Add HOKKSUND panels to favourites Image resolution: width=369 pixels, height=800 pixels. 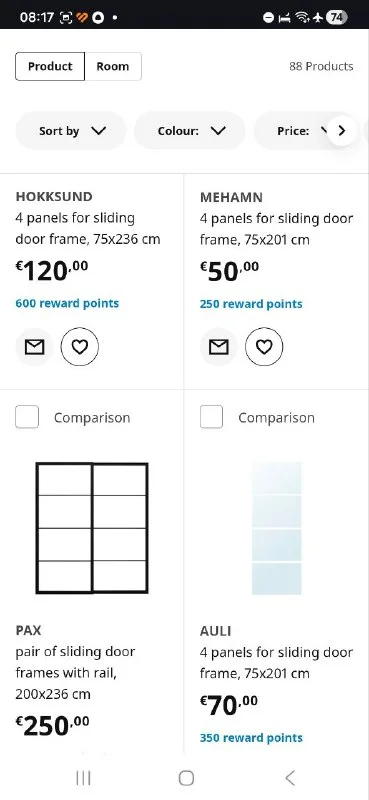[80, 347]
